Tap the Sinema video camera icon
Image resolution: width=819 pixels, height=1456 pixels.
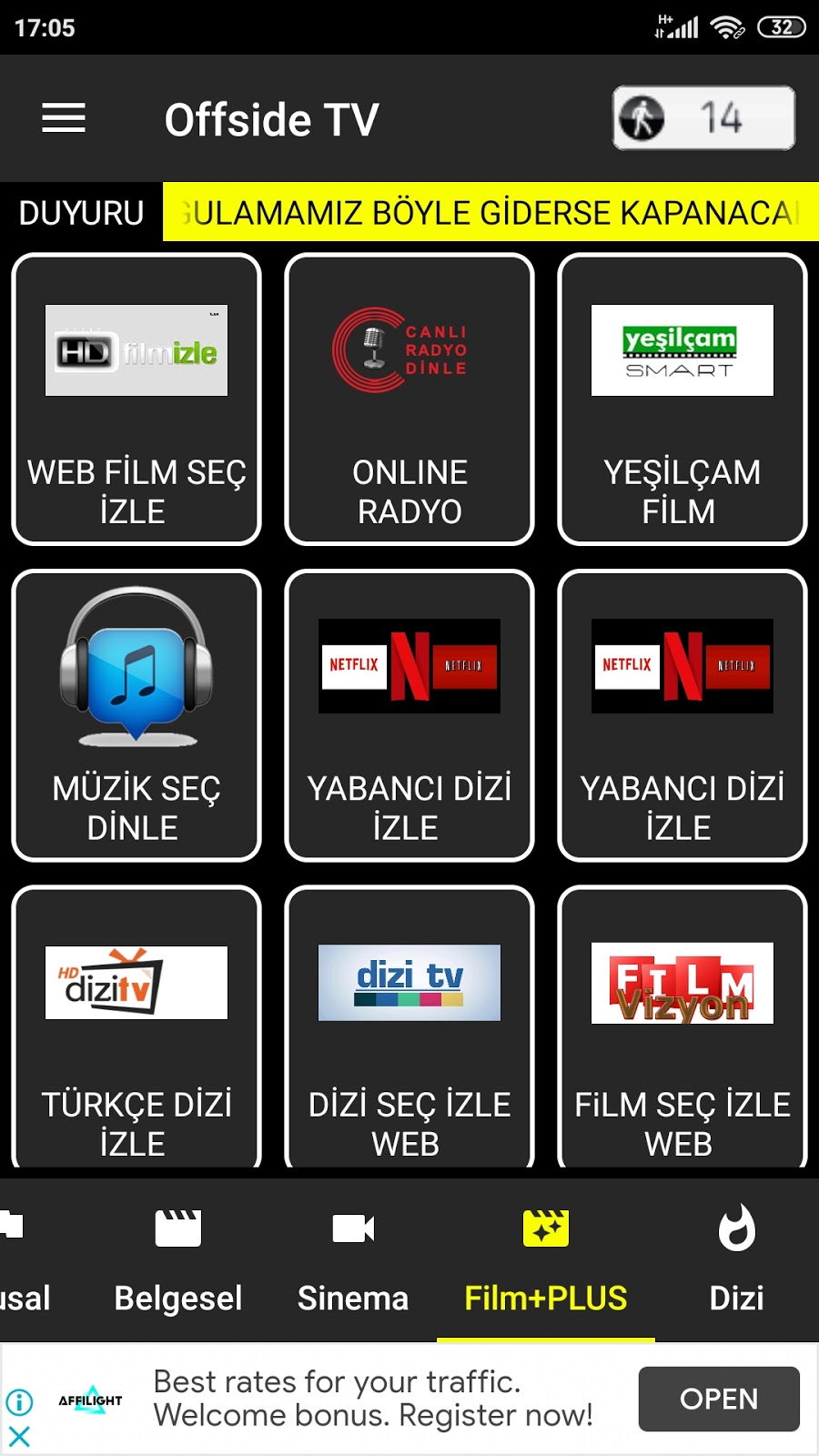tap(353, 1228)
